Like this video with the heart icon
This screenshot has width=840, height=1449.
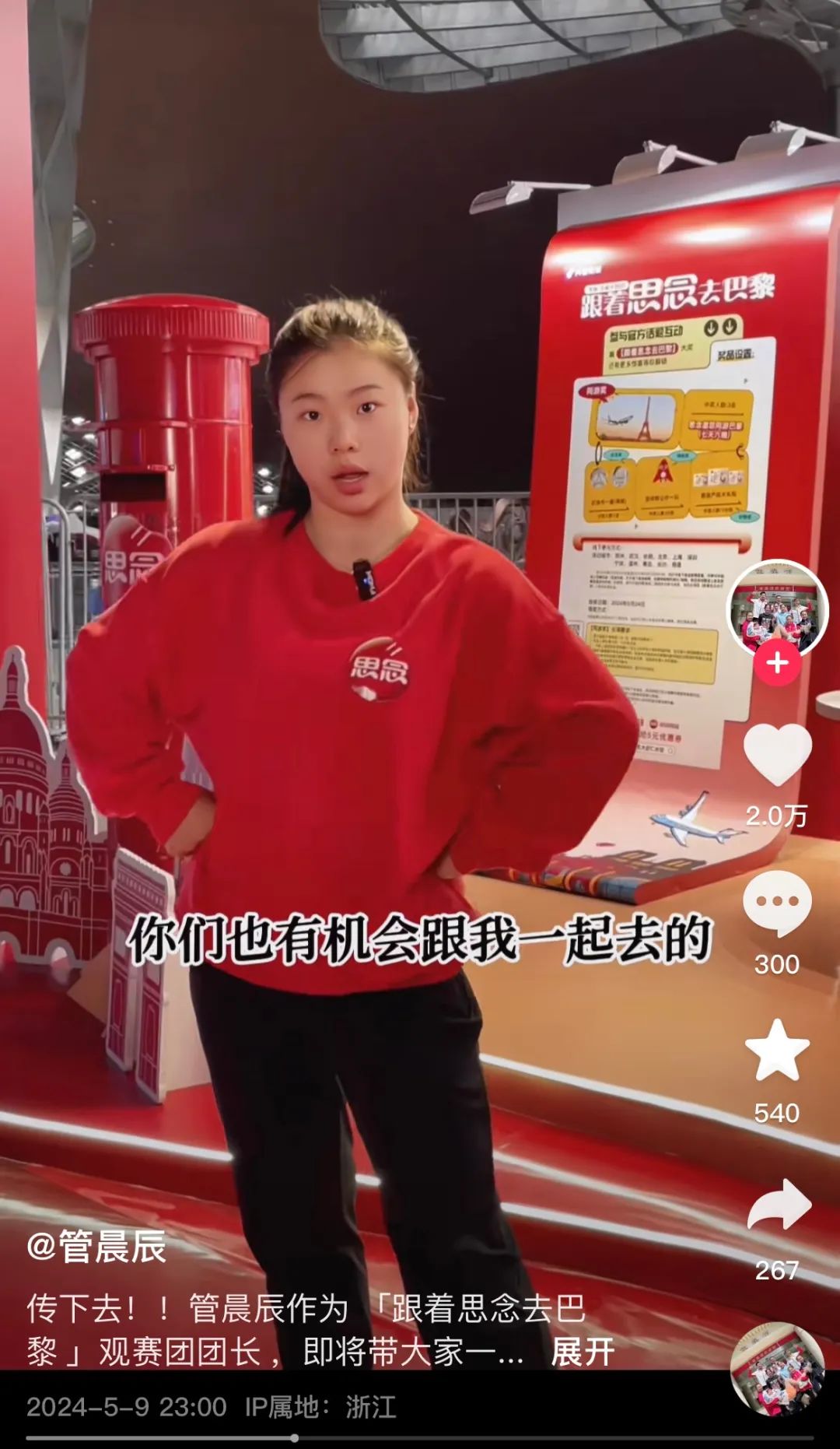777,753
